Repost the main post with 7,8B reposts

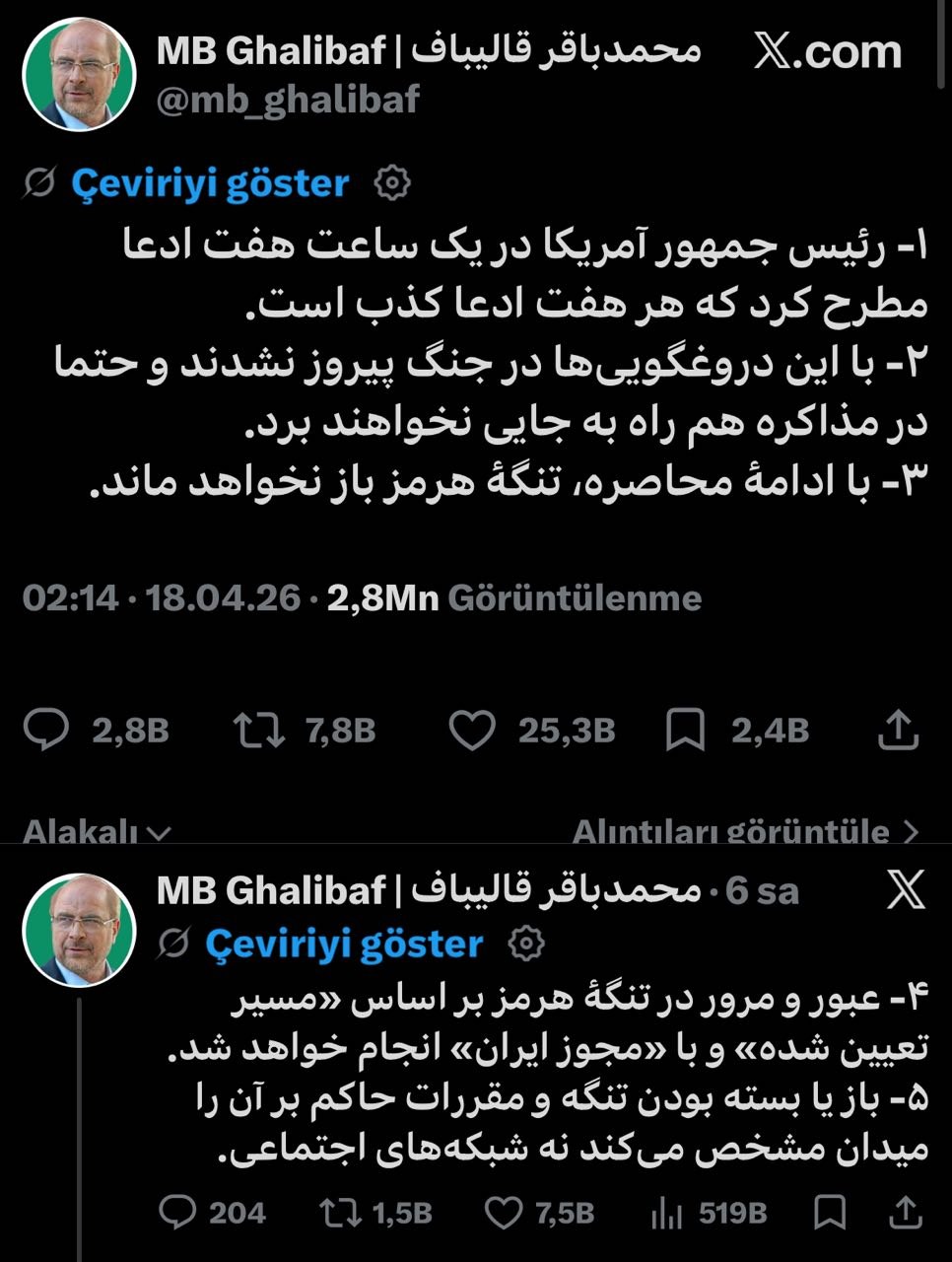pos(259,731)
